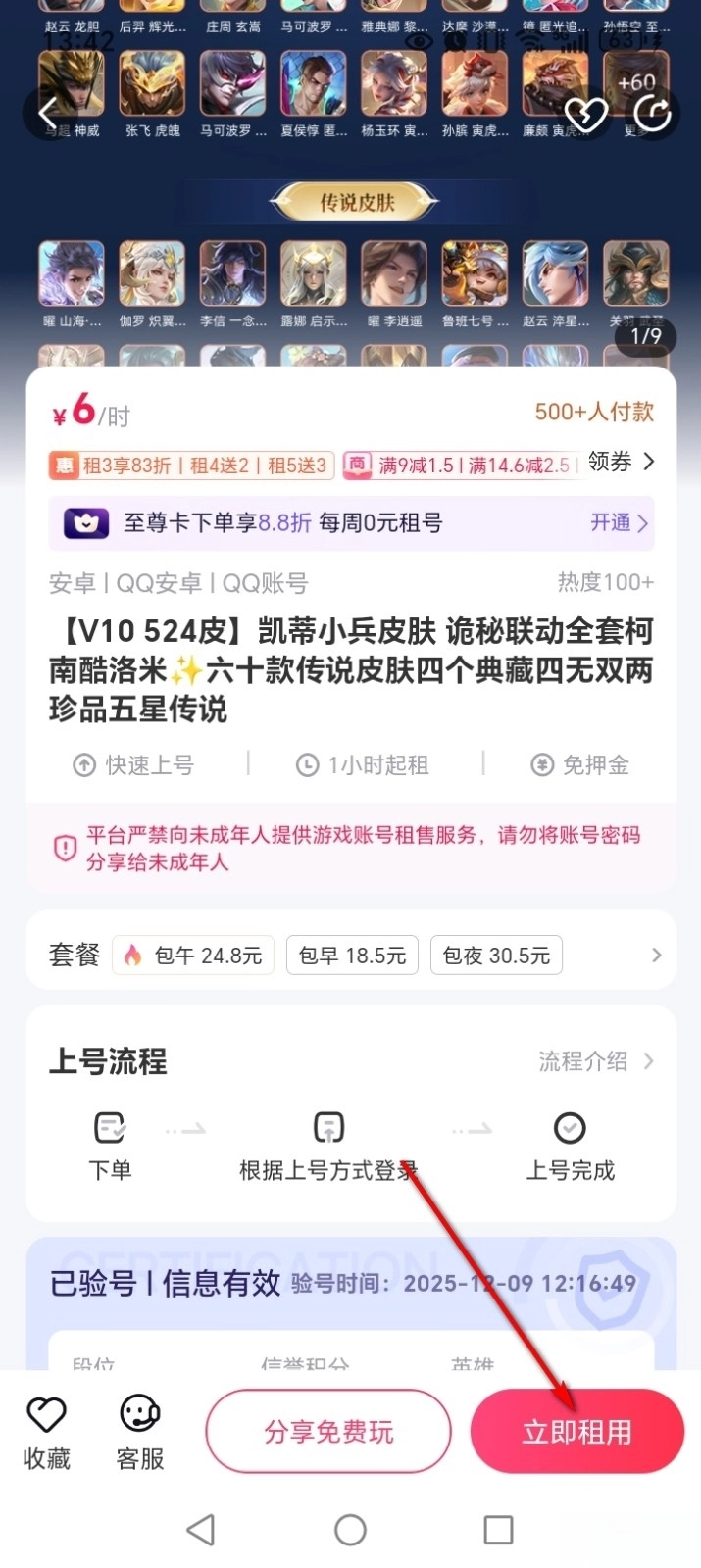Expand the 套餐 list chevron
The width and height of the screenshot is (701, 1568).
tap(656, 955)
